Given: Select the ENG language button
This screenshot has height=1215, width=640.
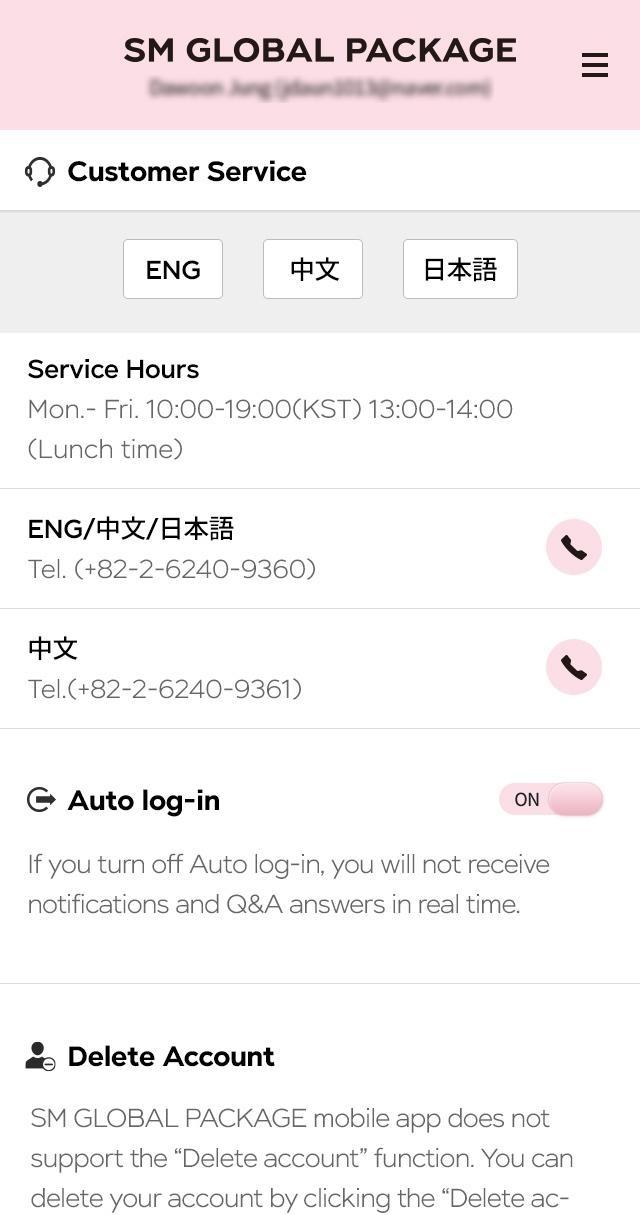Looking at the screenshot, I should (x=173, y=269).
